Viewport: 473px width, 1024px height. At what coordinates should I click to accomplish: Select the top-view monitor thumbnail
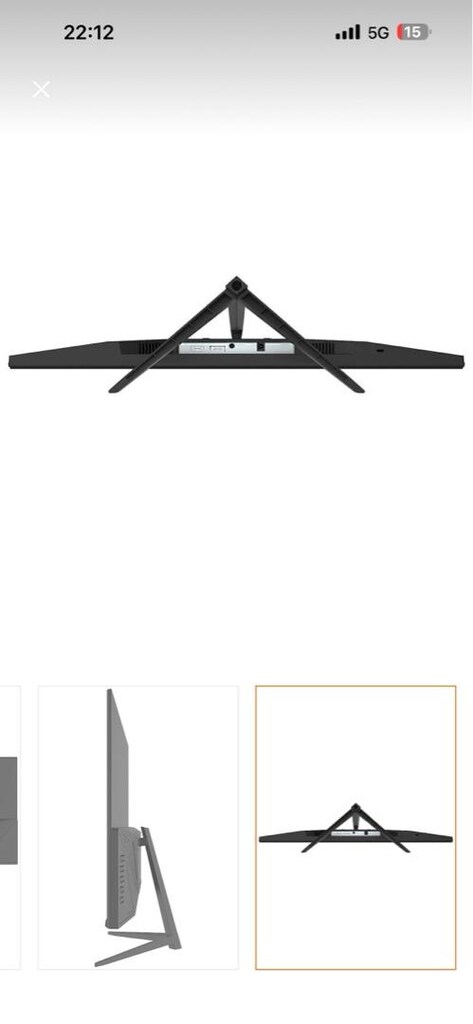coord(355,827)
